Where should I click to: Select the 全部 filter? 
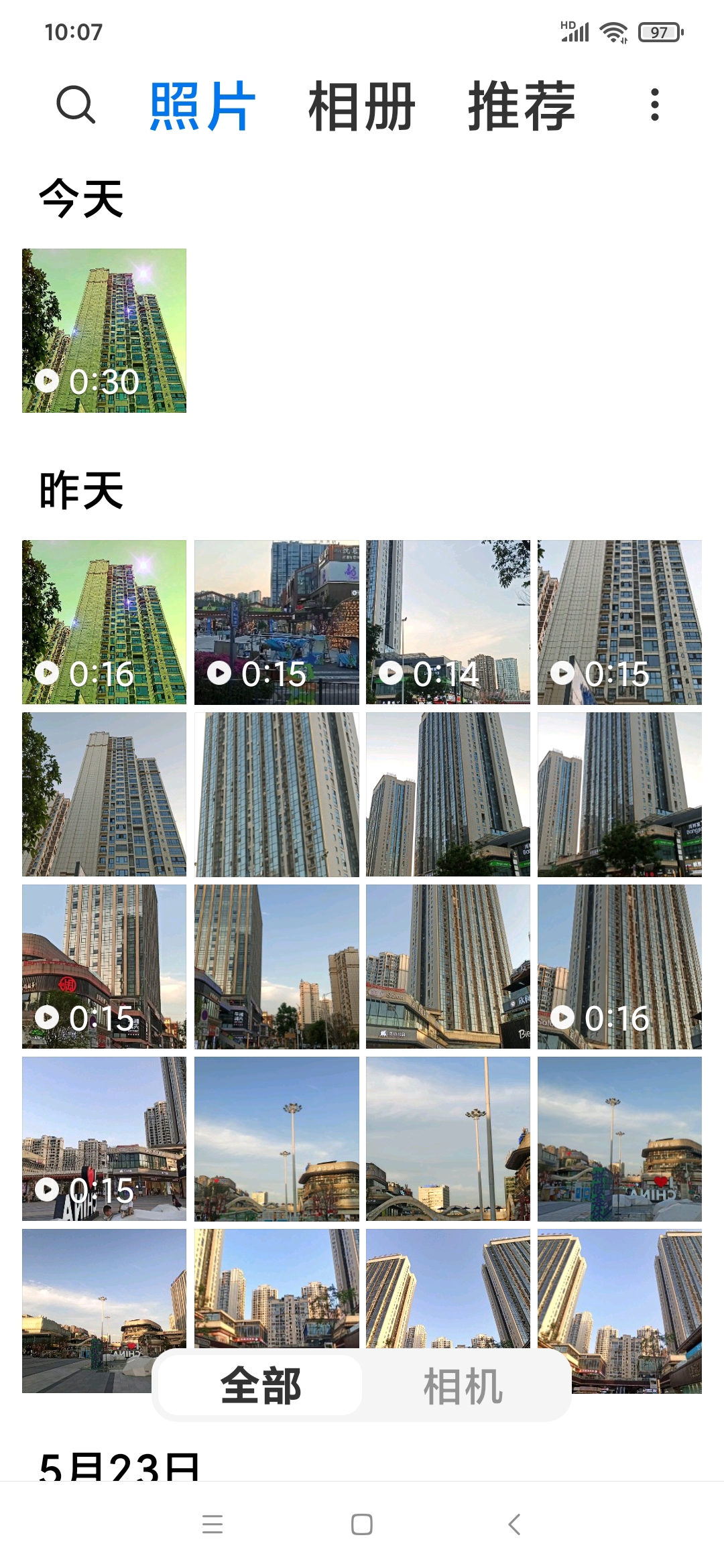(261, 1386)
